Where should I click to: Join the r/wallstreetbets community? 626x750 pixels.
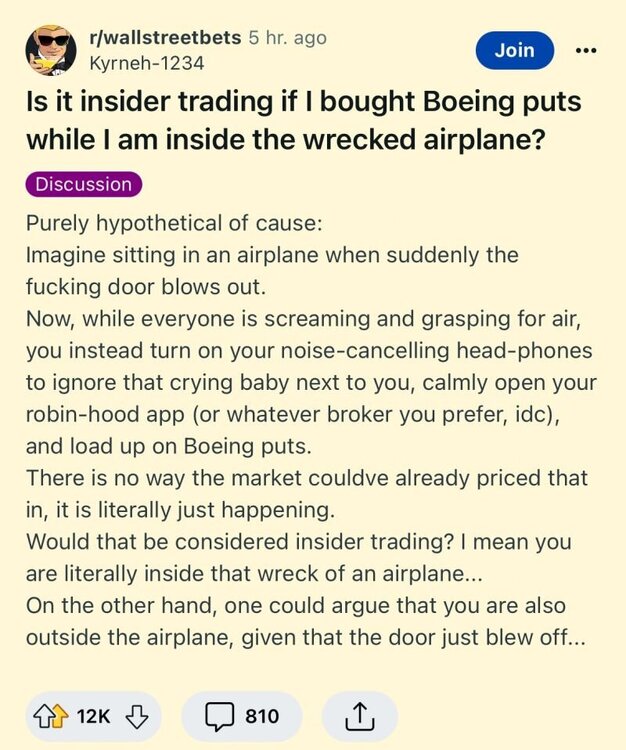click(514, 50)
